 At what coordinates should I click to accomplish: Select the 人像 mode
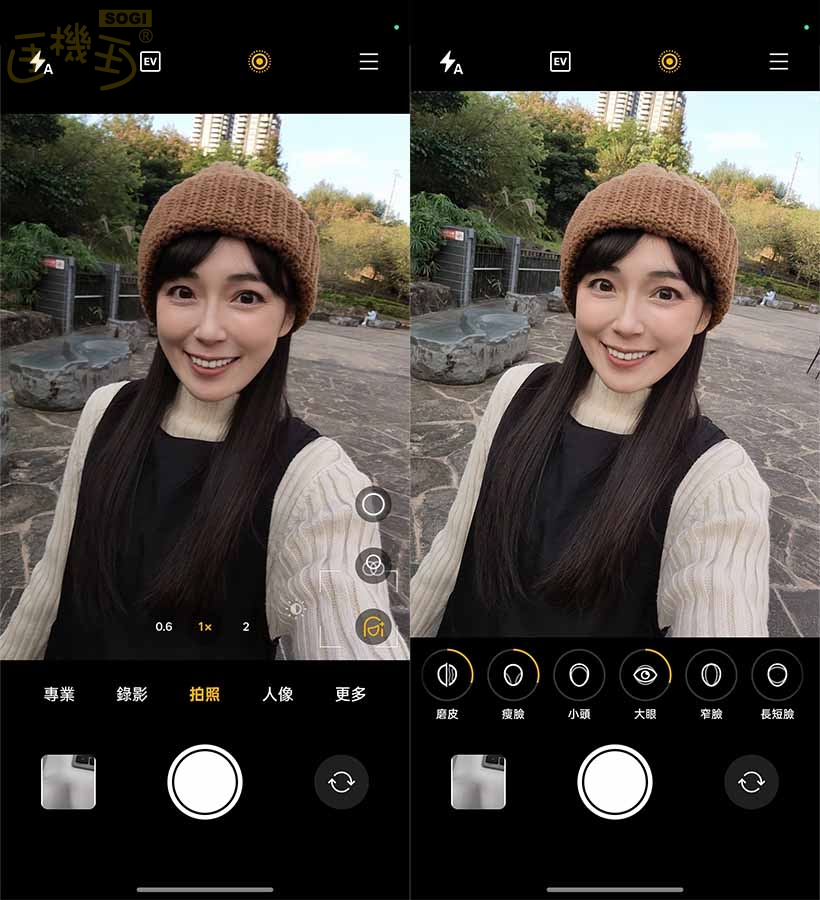pyautogui.click(x=278, y=694)
